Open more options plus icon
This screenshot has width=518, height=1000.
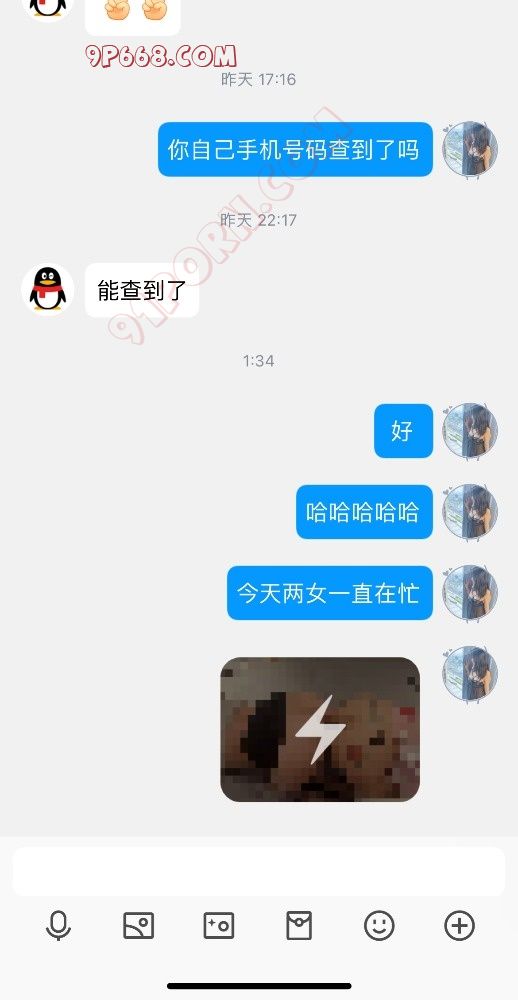click(459, 925)
